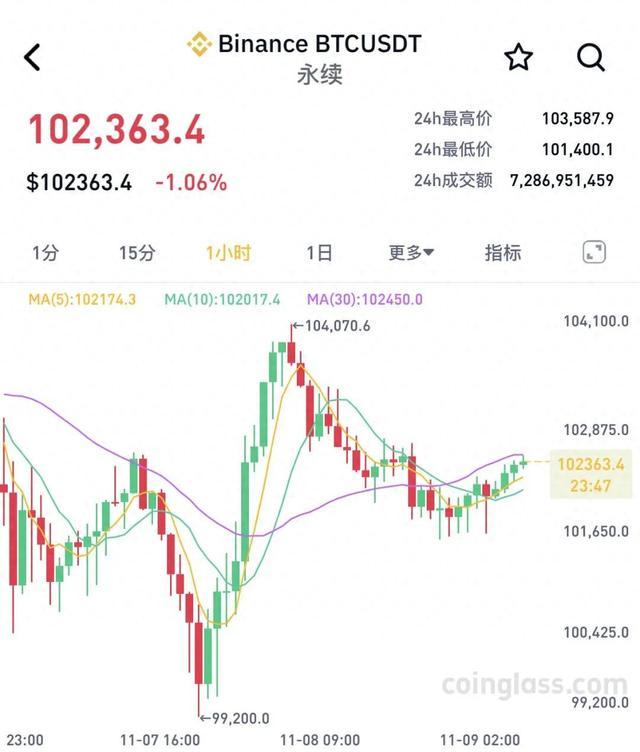This screenshot has width=640, height=752.
Task: Go back using the arrow icon
Action: click(x=32, y=58)
